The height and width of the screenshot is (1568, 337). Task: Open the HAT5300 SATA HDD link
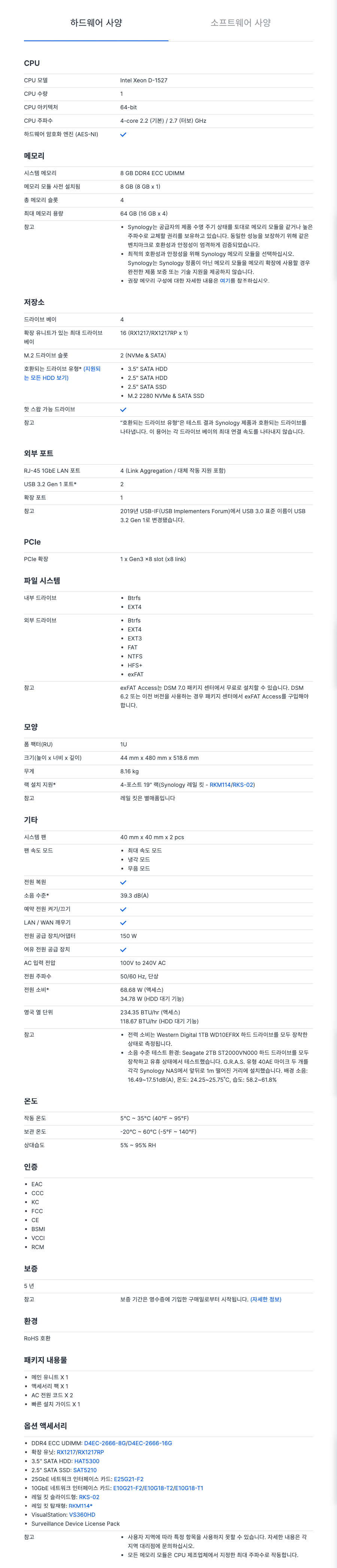86,1461
